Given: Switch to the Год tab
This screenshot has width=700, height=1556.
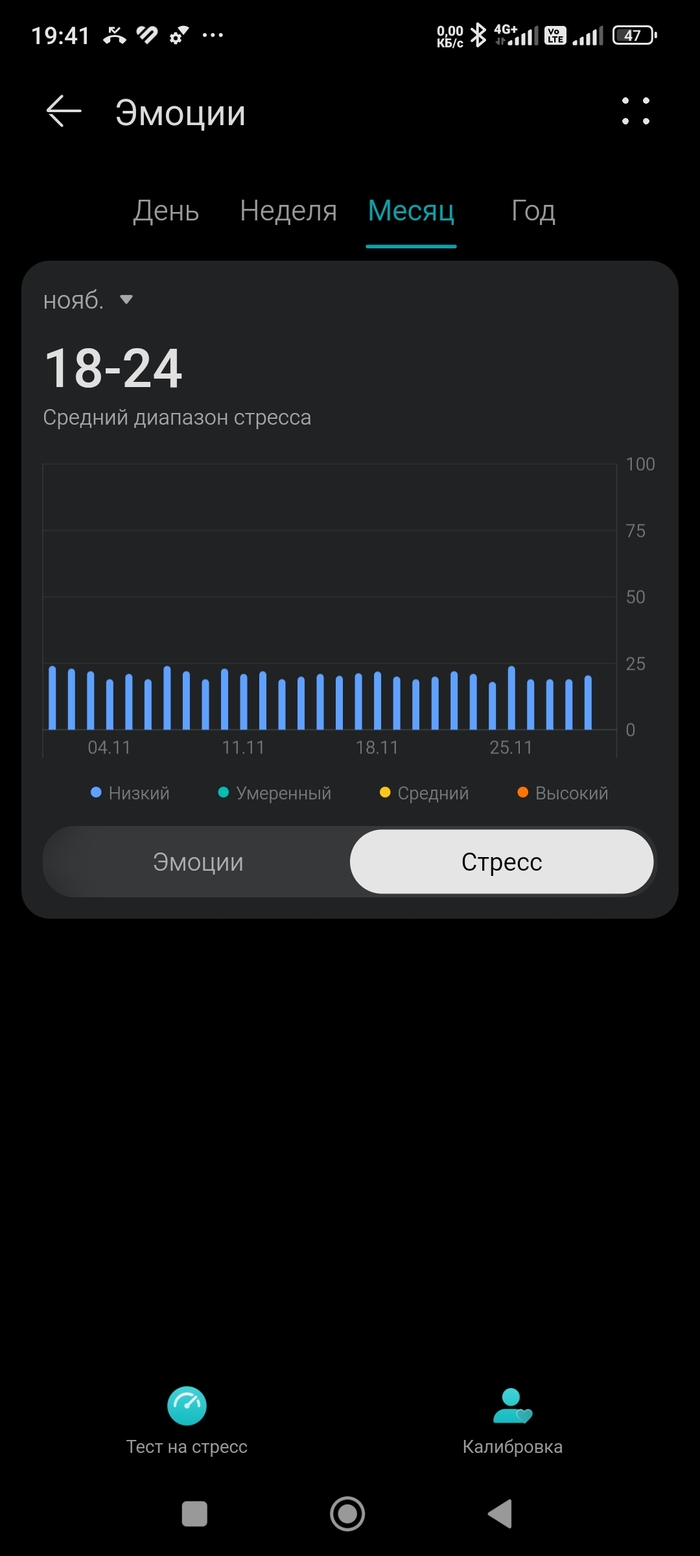Looking at the screenshot, I should coord(533,211).
